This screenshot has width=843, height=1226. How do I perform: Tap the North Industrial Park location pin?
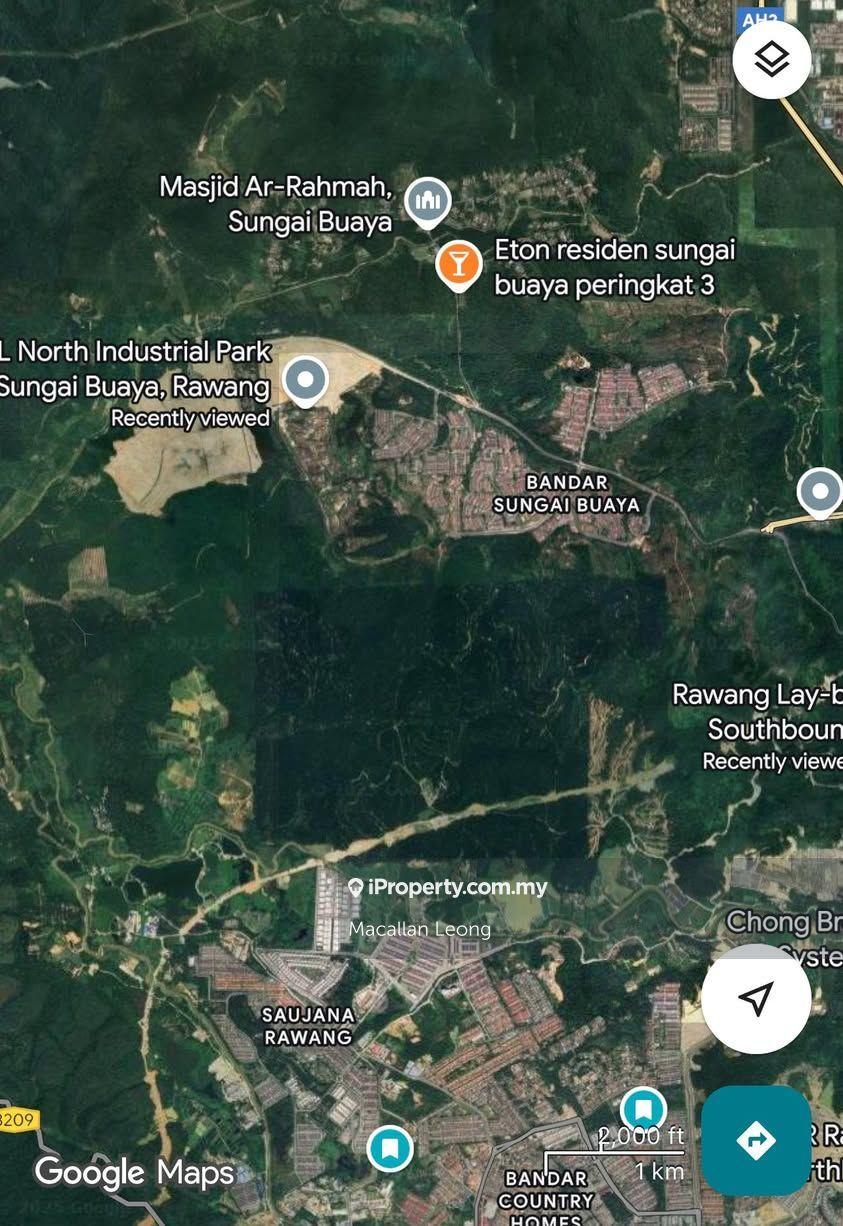[305, 380]
